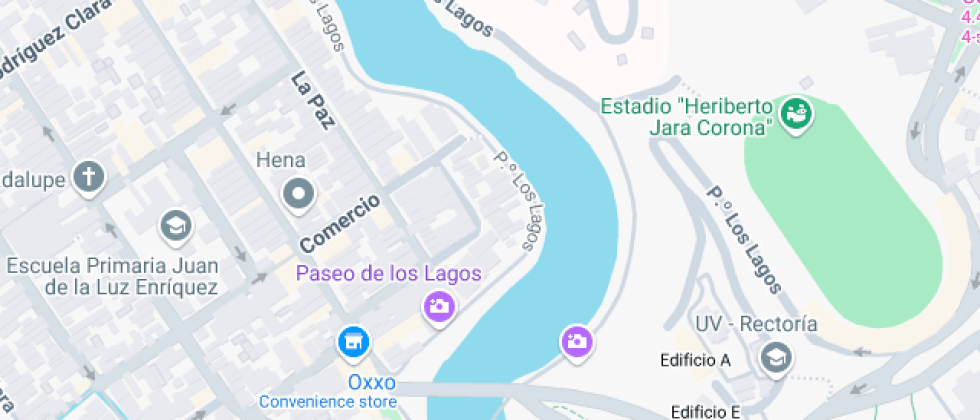Open the Hena place marker
This screenshot has width=980, height=420.
pyautogui.click(x=298, y=194)
